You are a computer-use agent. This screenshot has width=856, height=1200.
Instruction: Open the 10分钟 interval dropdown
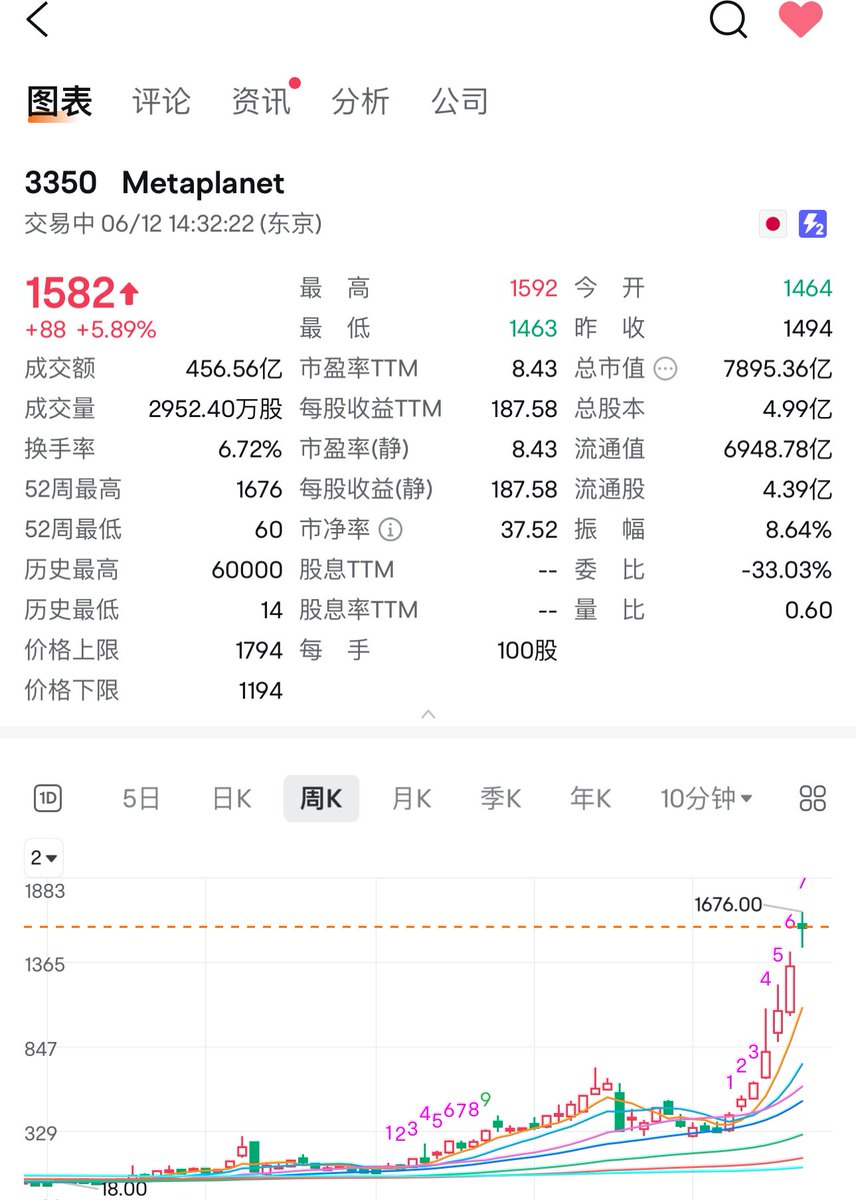tap(706, 798)
